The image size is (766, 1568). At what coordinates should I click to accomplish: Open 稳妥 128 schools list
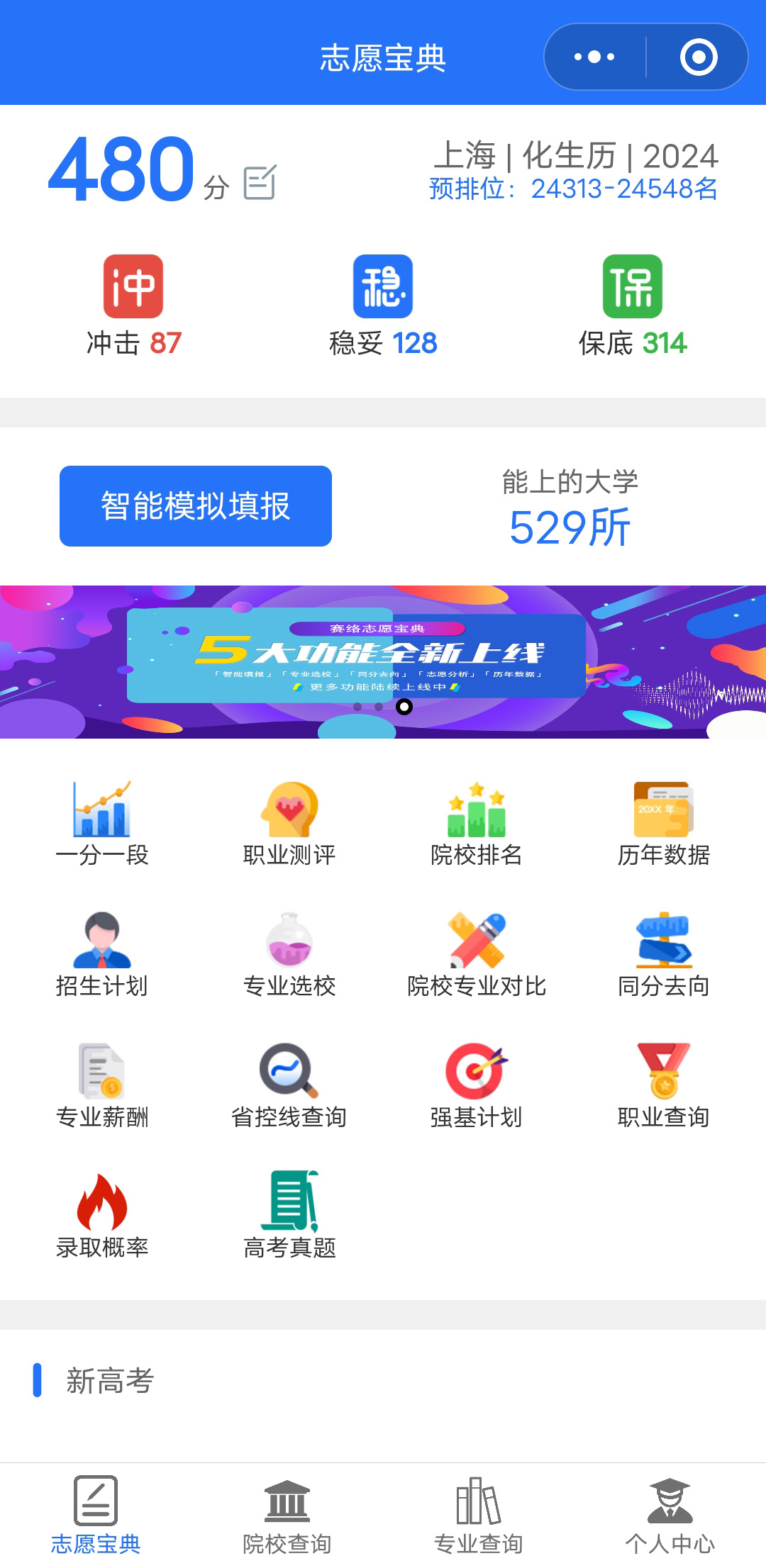(x=383, y=306)
